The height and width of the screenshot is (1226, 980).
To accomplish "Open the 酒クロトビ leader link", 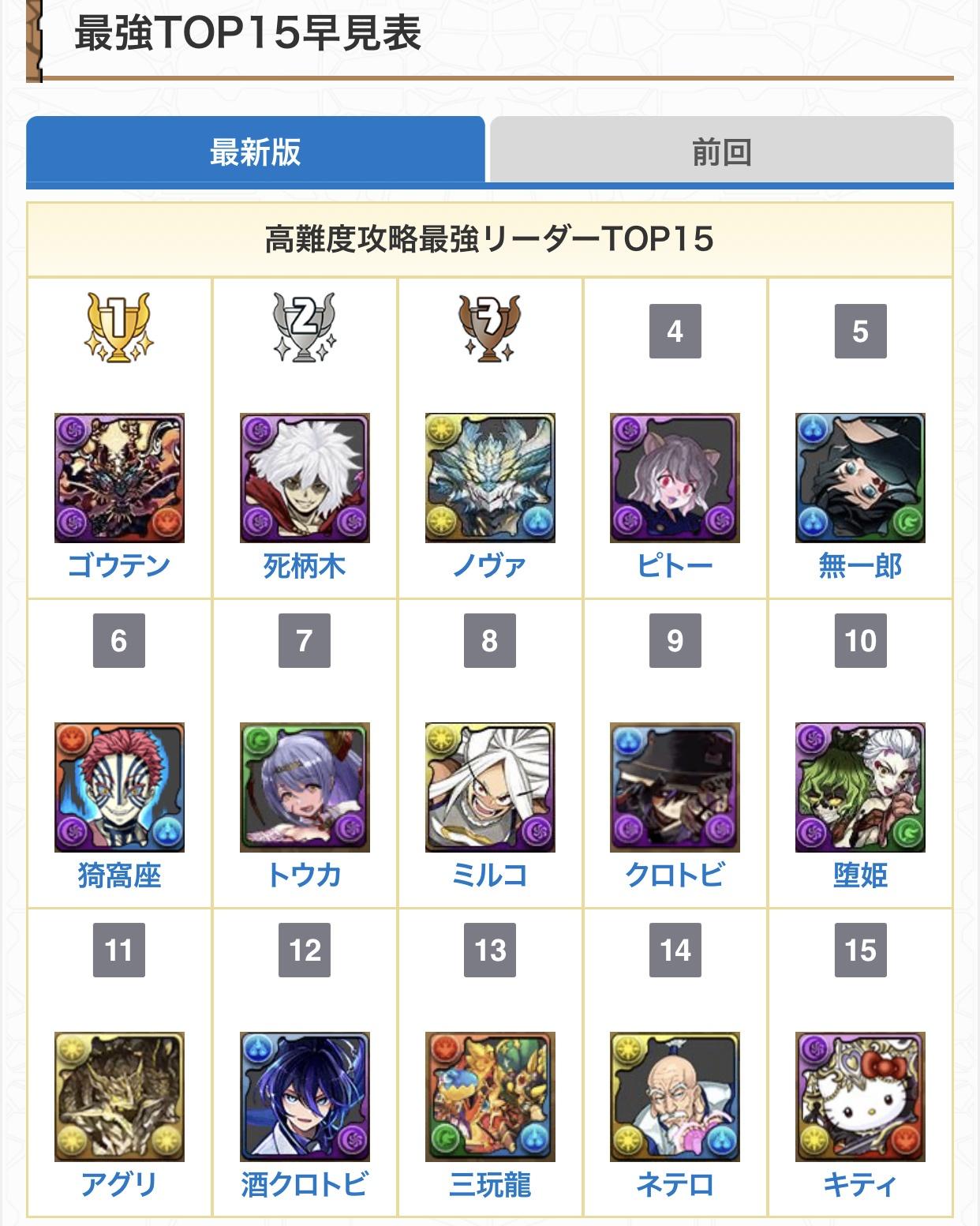I will [305, 1183].
